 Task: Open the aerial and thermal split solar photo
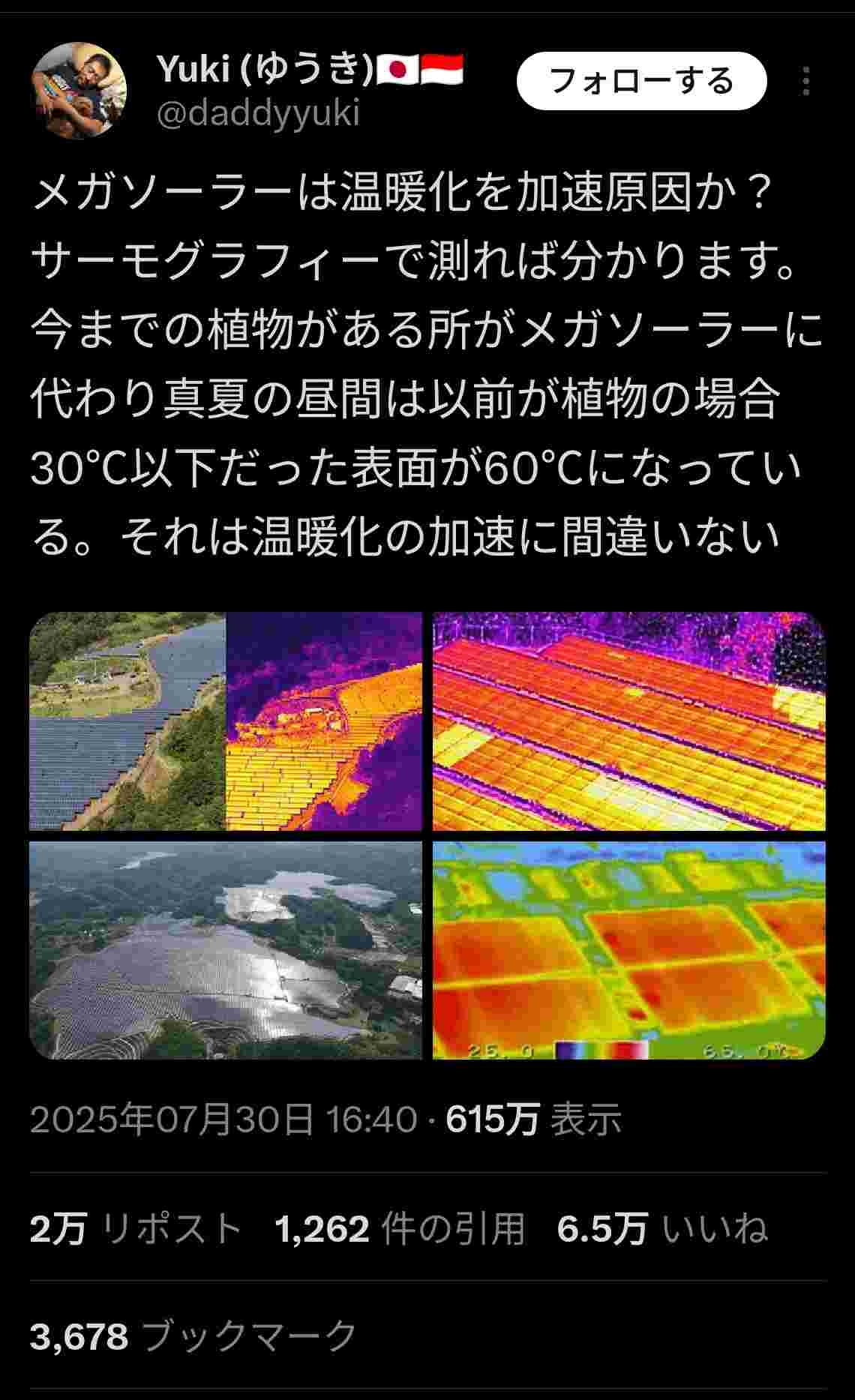coord(226,721)
